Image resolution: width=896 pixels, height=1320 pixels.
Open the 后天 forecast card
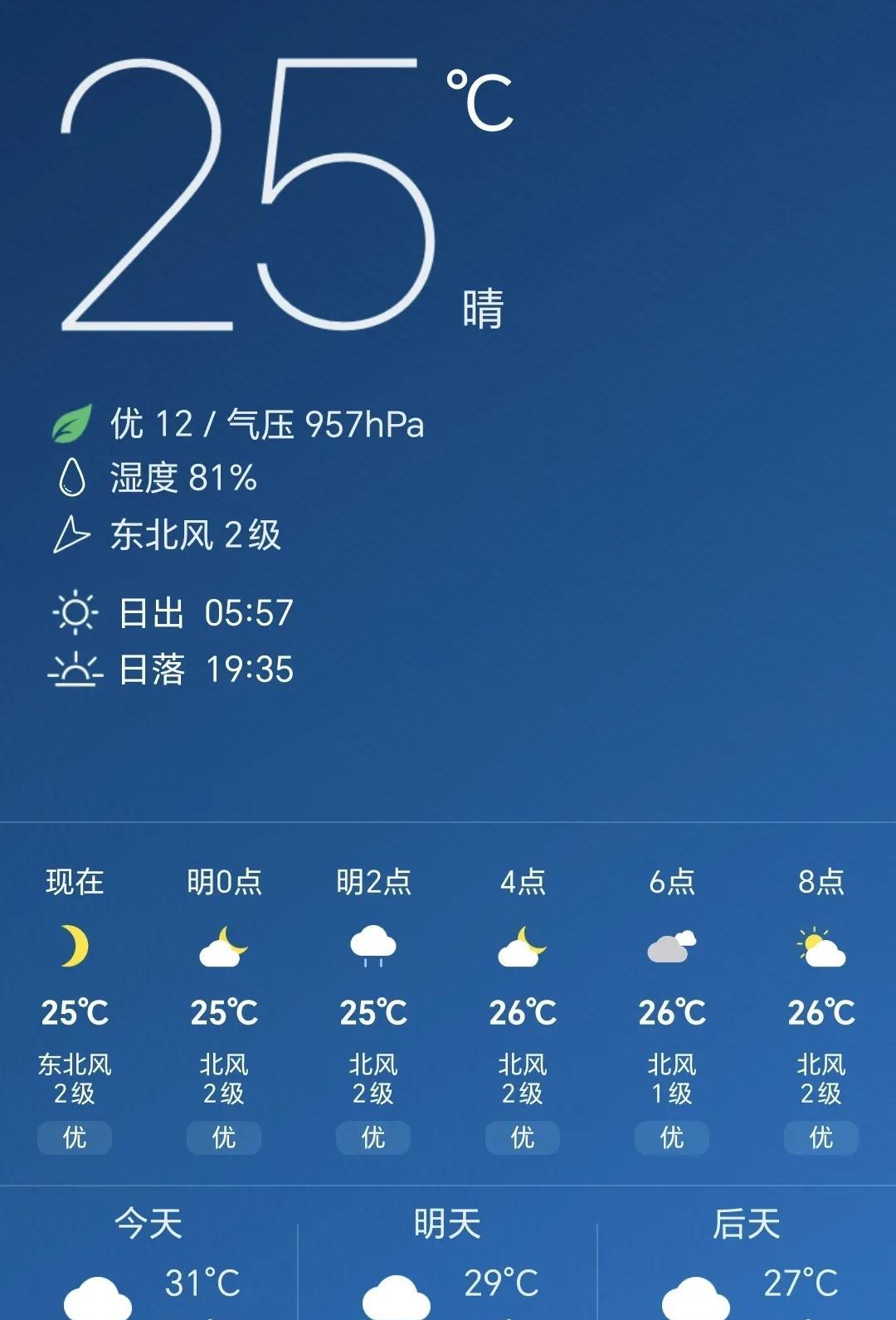click(x=747, y=1254)
